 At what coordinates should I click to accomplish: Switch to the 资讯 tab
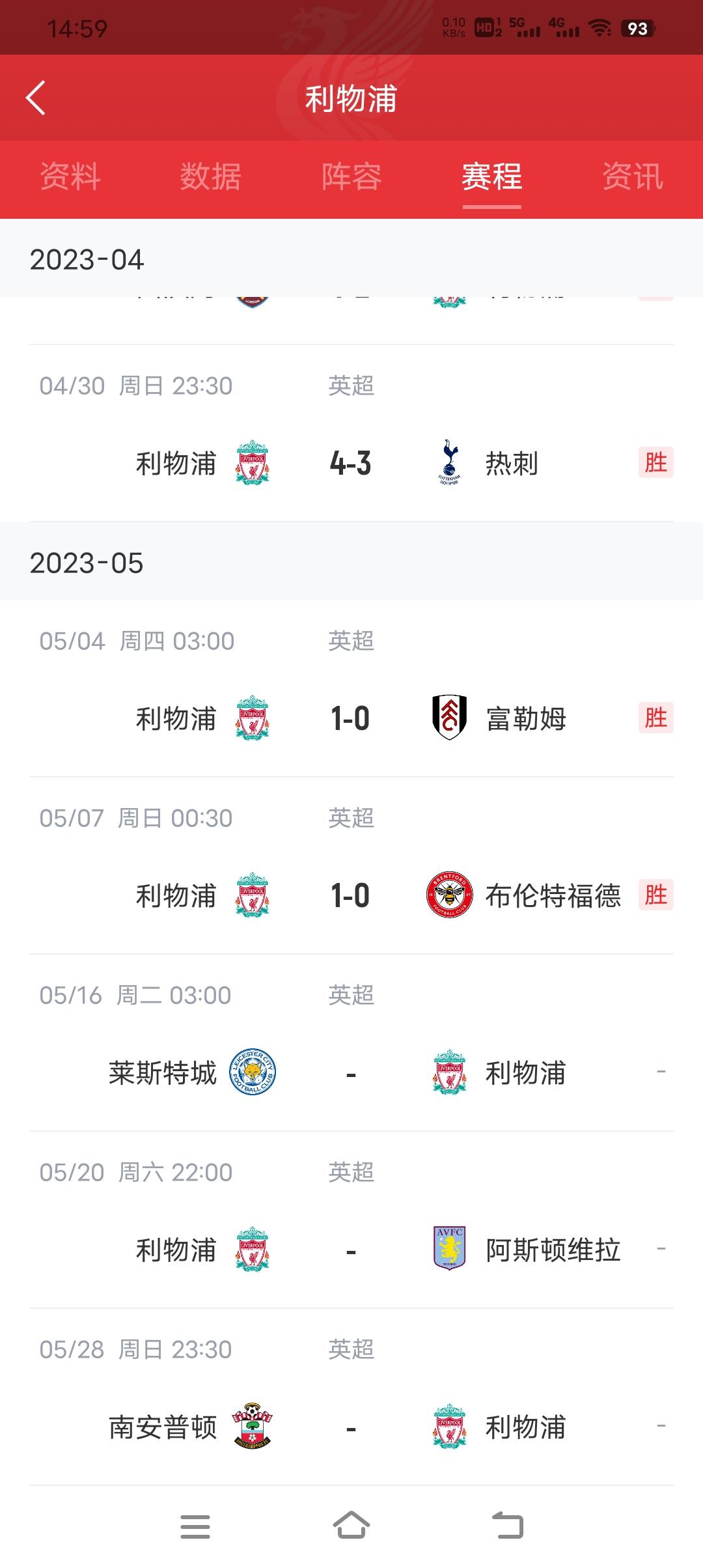tap(633, 177)
